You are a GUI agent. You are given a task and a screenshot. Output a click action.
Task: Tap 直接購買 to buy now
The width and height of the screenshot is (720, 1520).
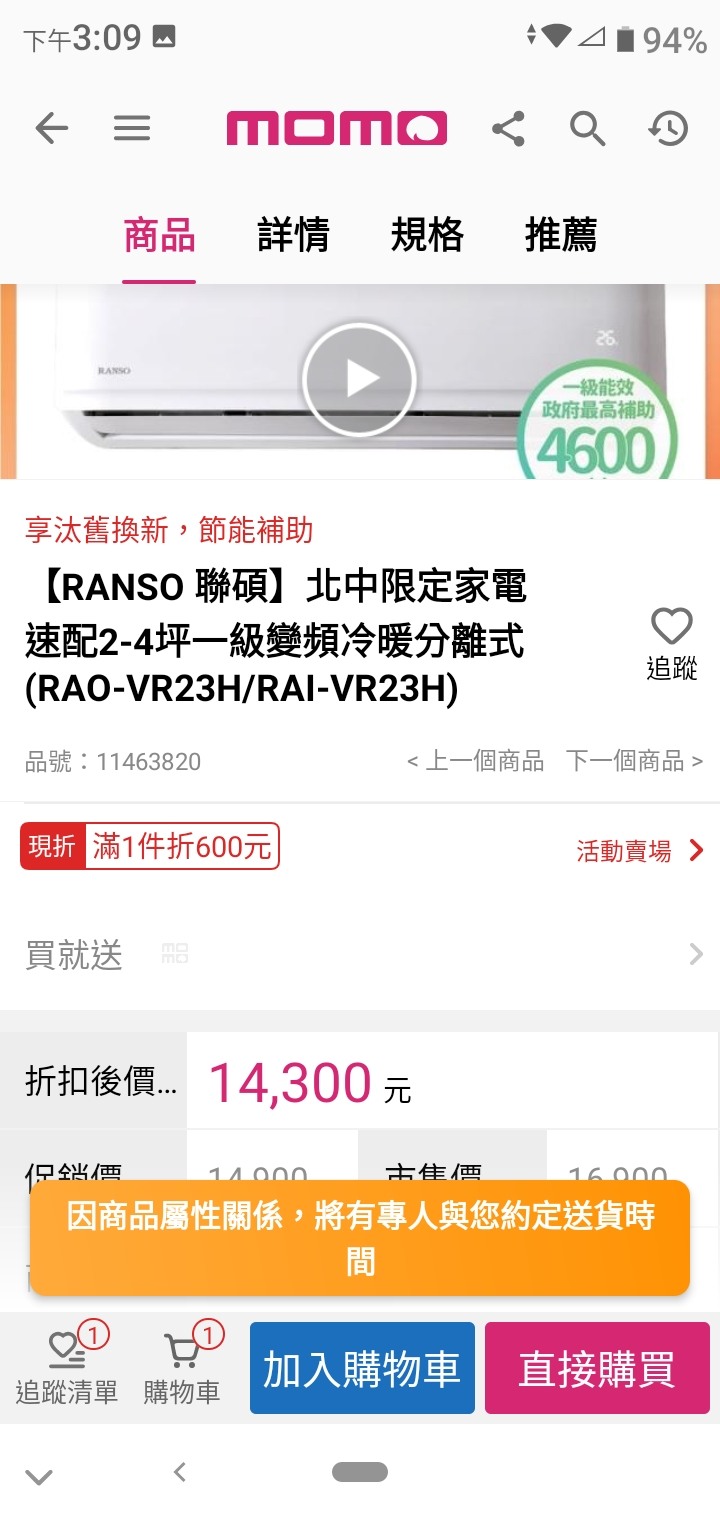click(x=597, y=1368)
